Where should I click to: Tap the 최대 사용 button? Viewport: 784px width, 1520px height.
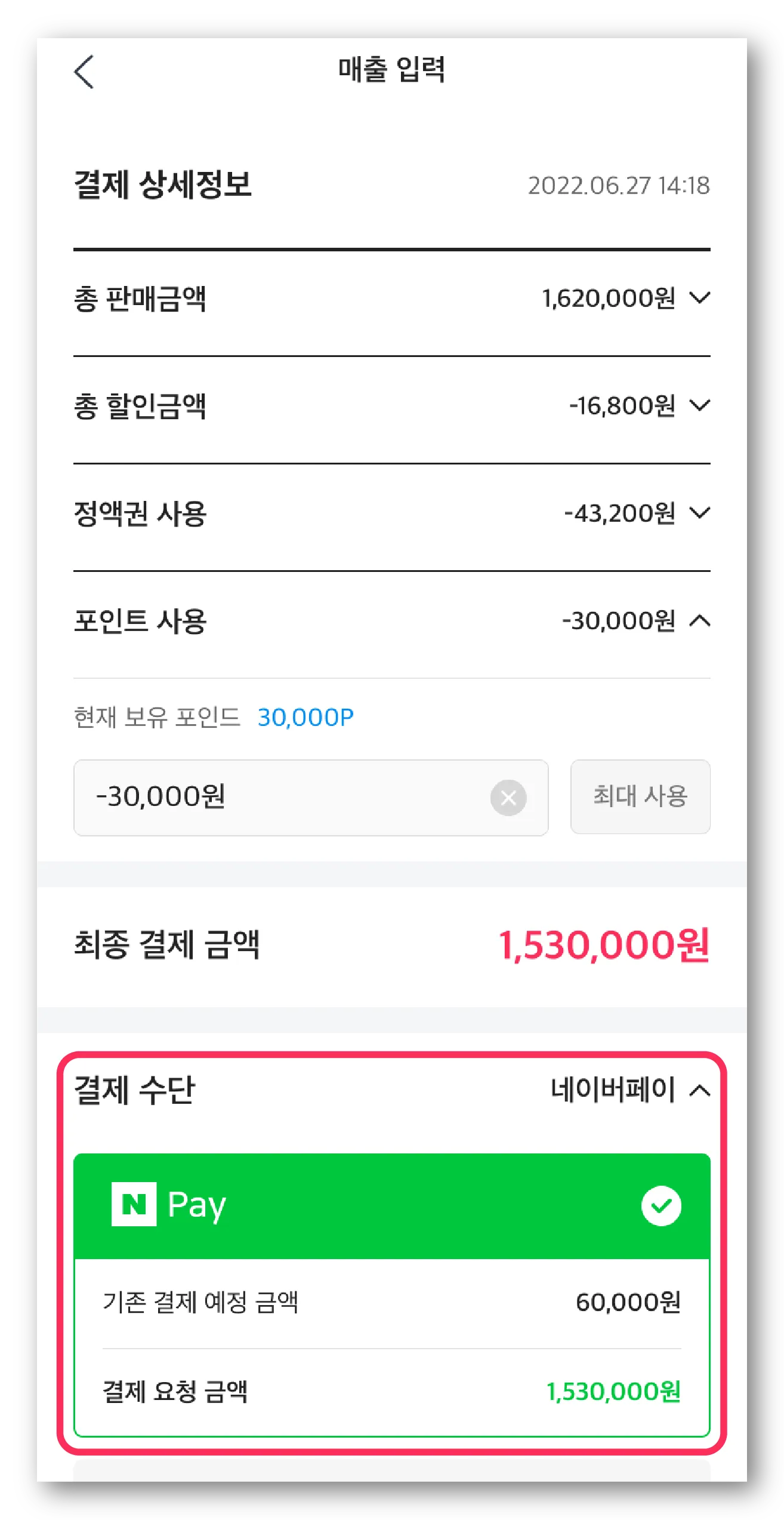(640, 796)
